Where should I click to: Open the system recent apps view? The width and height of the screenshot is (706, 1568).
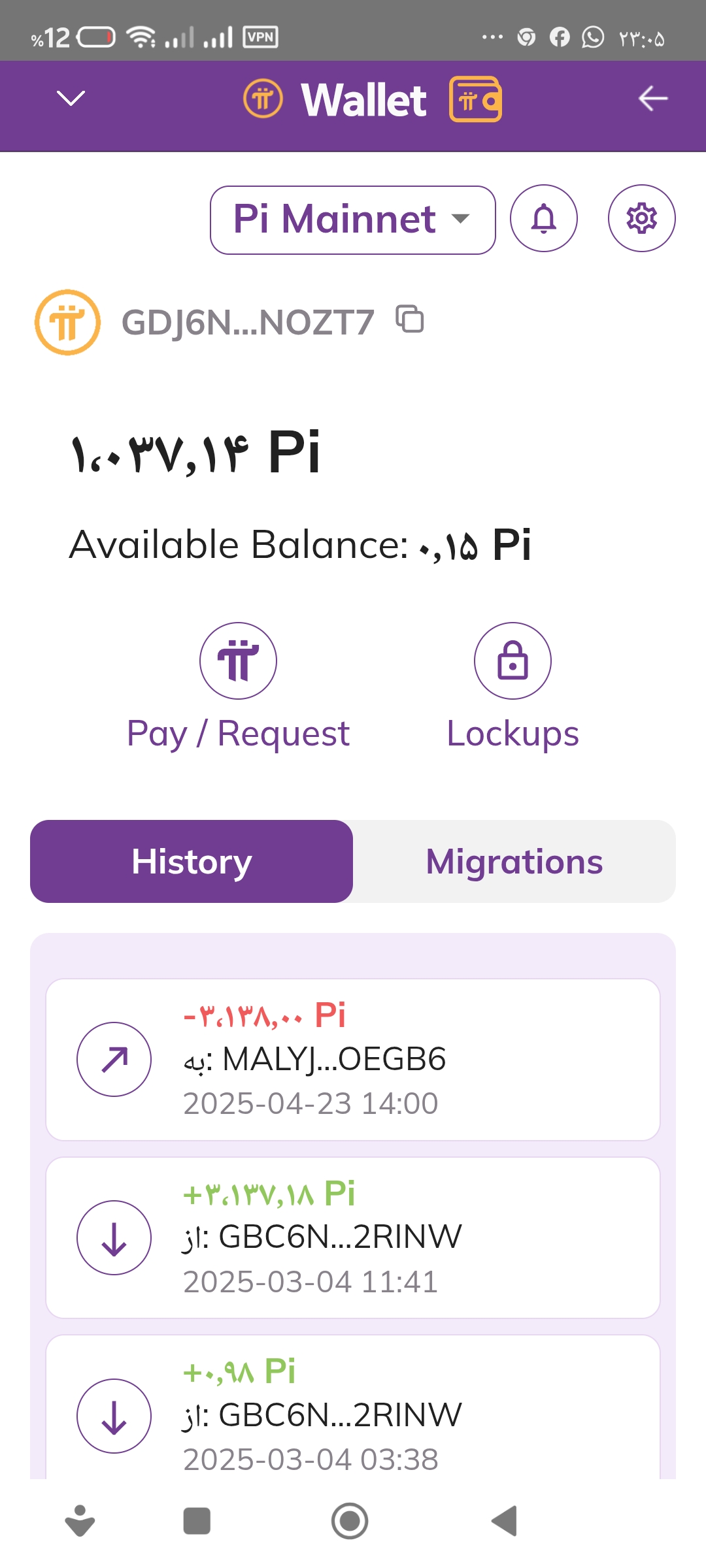click(197, 1521)
